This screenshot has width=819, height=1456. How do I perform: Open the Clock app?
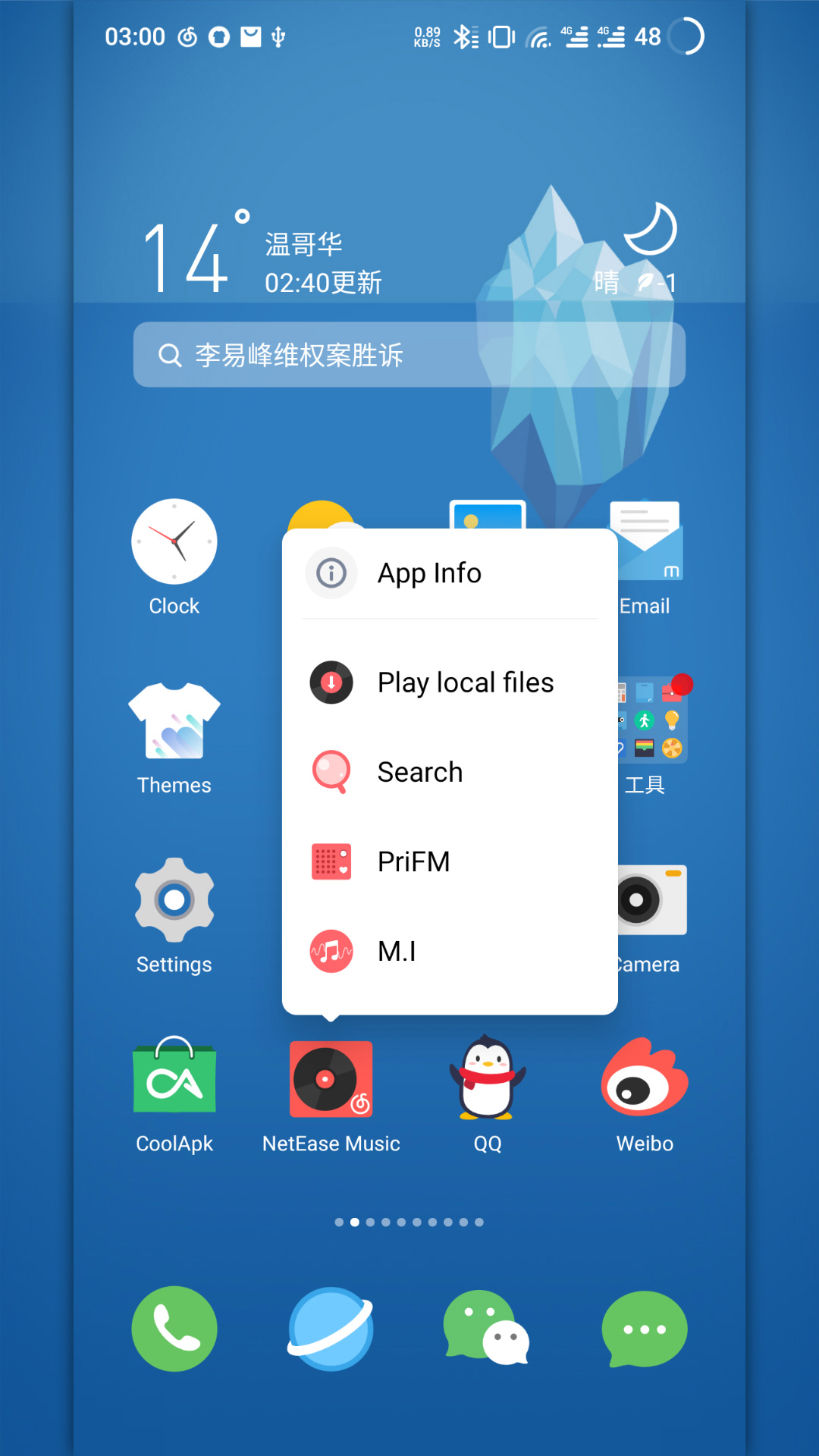pyautogui.click(x=174, y=557)
